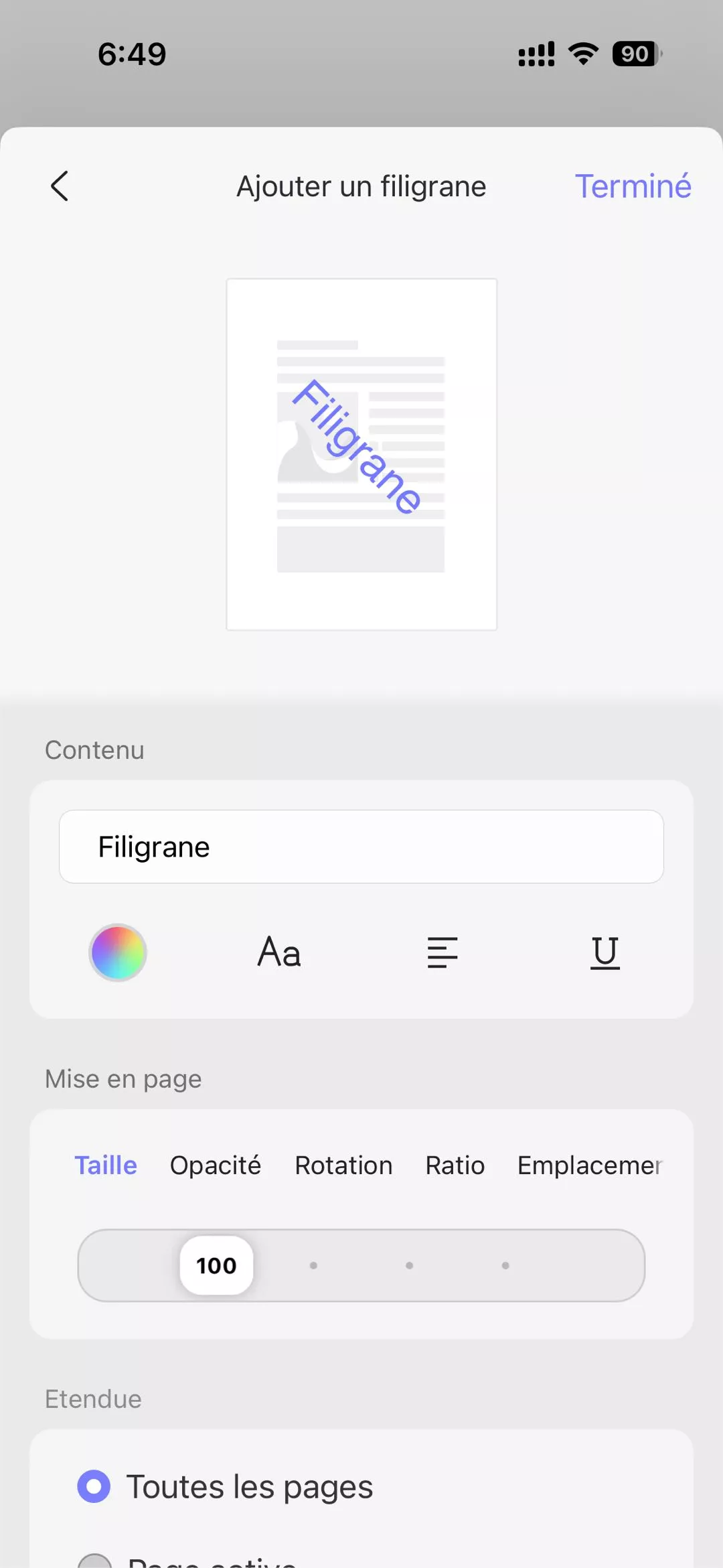This screenshot has height=1568, width=723.
Task: Open the color picker wheel
Action: pyautogui.click(x=118, y=952)
